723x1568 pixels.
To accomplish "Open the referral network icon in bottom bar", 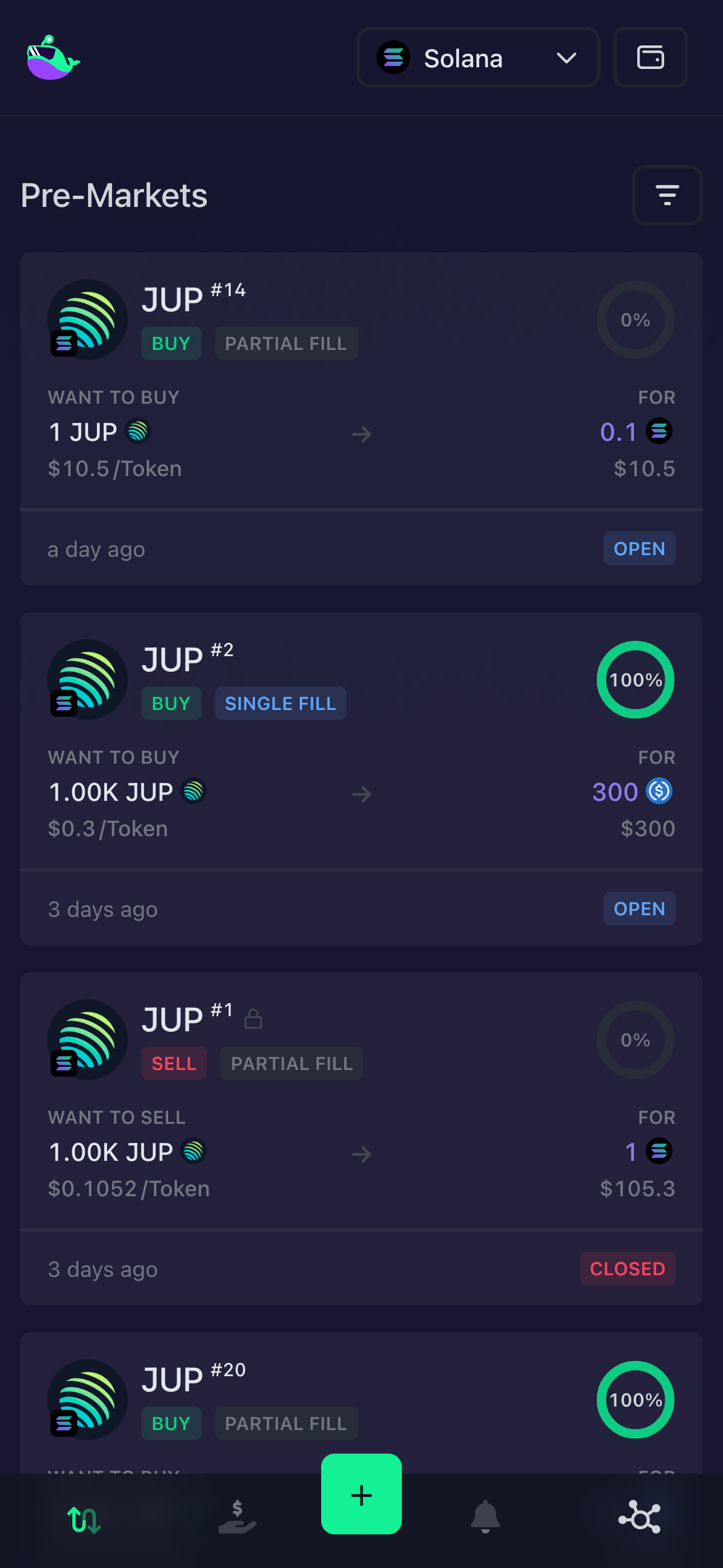I will (x=640, y=1518).
